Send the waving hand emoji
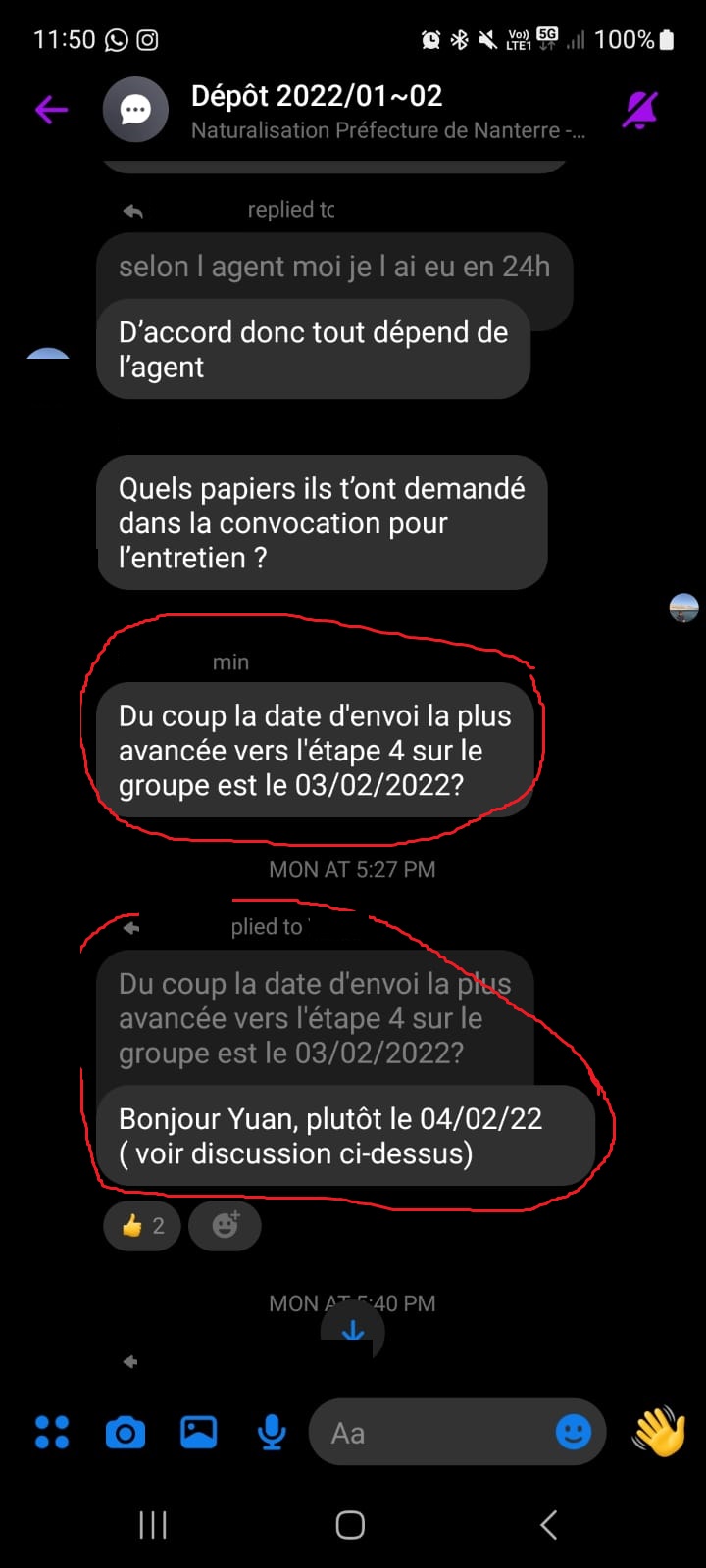 pos(659,1431)
